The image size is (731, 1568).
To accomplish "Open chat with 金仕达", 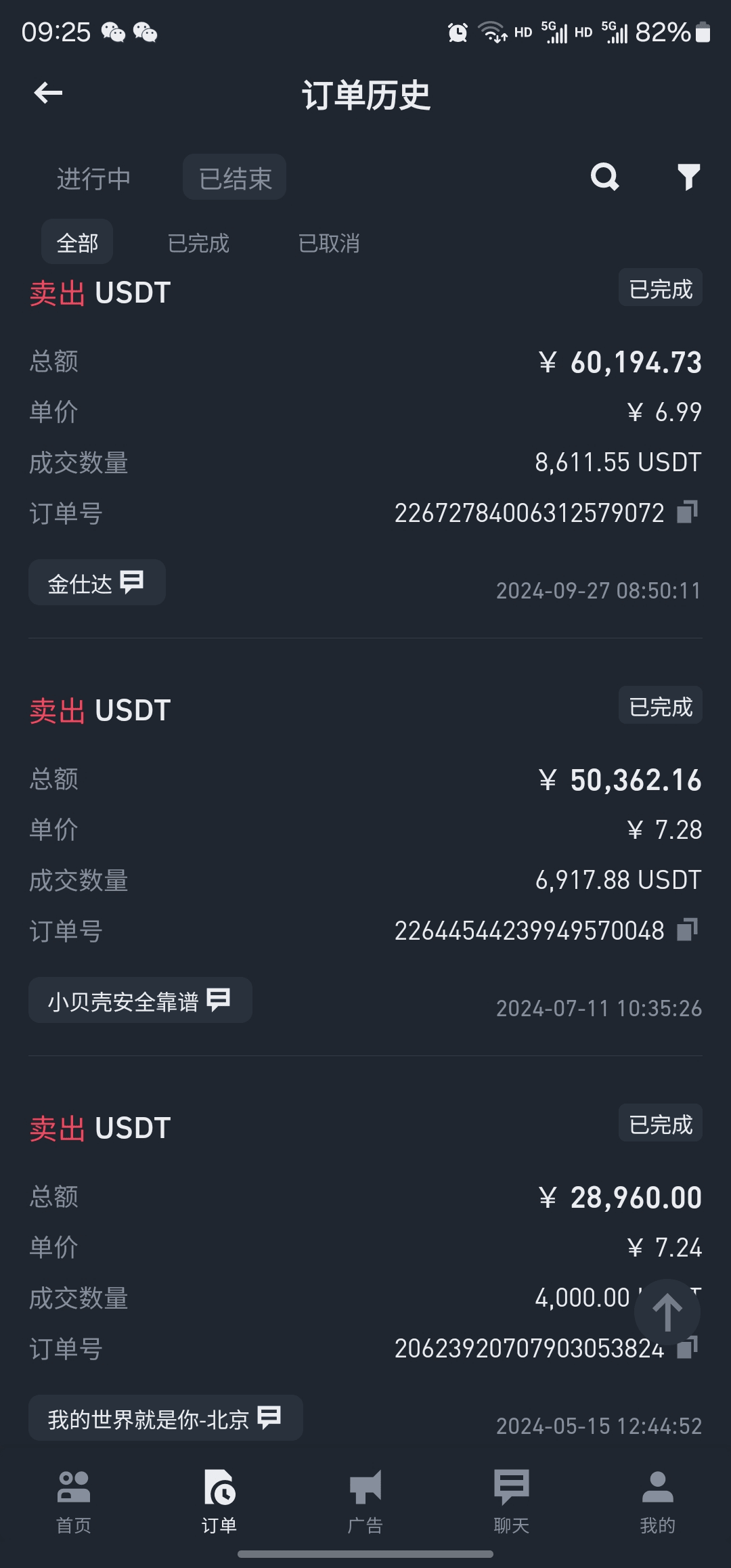I will coord(97,582).
